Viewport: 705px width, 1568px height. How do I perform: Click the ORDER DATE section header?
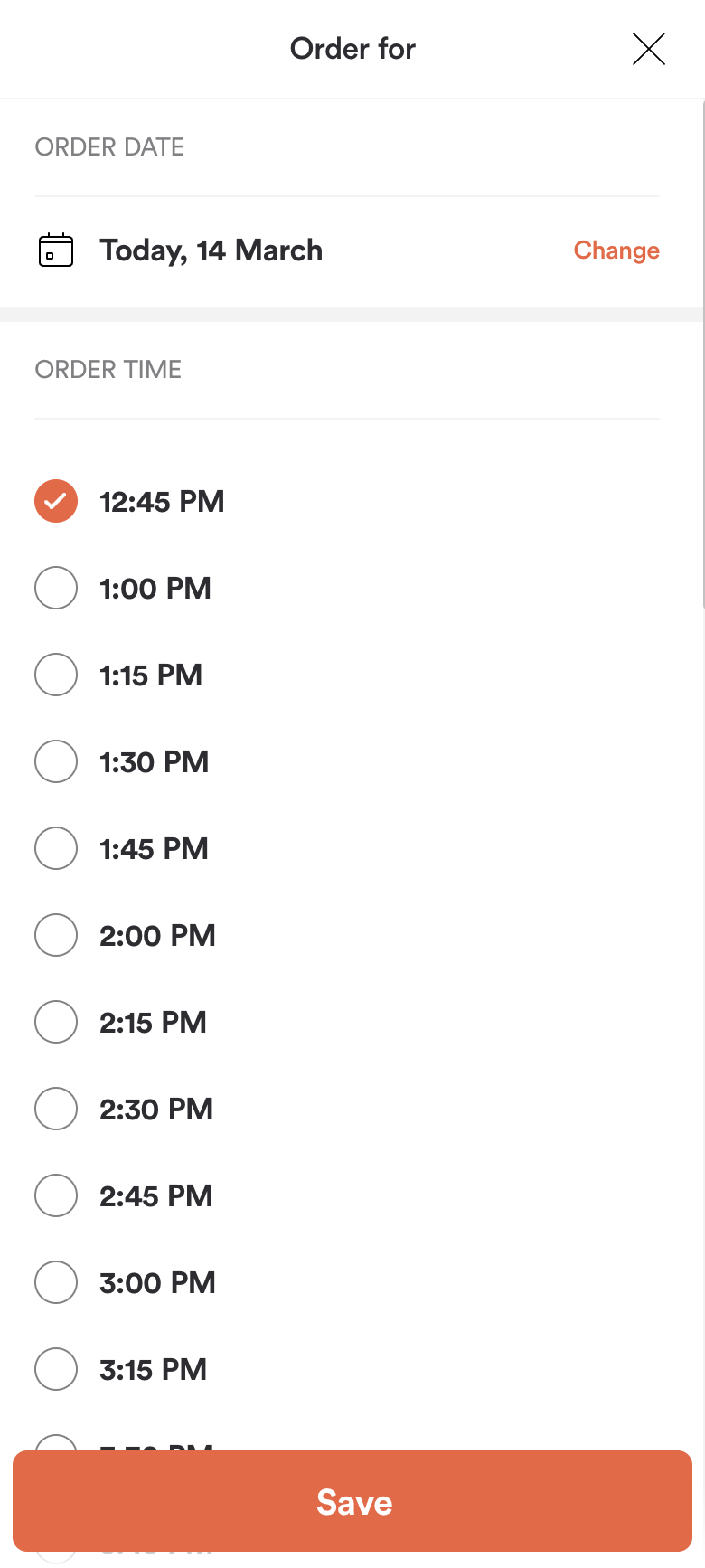click(x=109, y=146)
